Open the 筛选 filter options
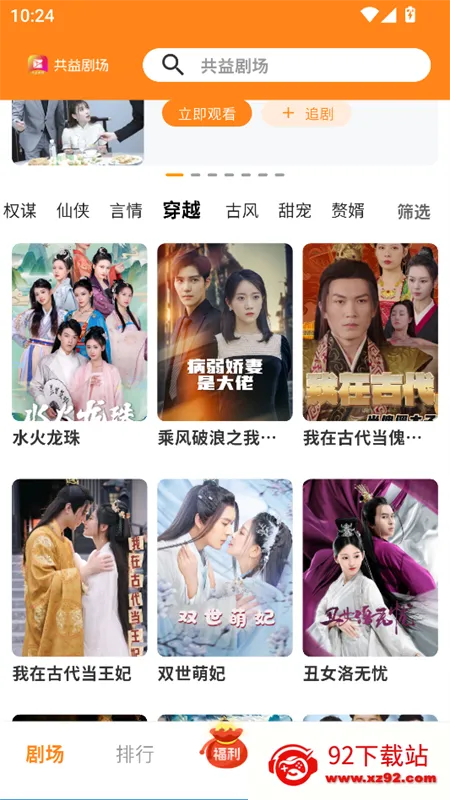The image size is (450, 800). click(414, 211)
